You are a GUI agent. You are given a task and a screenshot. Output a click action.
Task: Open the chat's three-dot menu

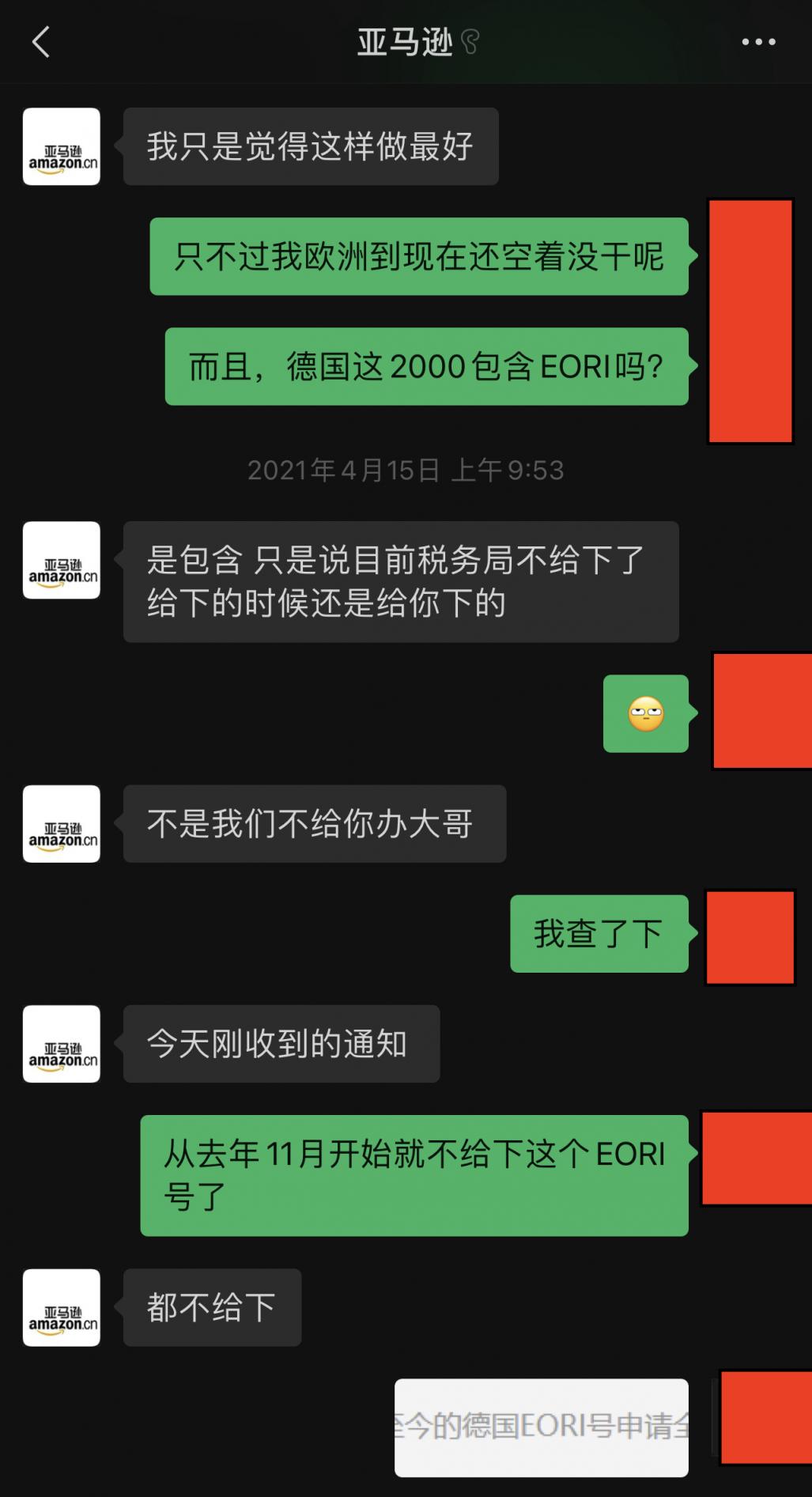(x=758, y=42)
